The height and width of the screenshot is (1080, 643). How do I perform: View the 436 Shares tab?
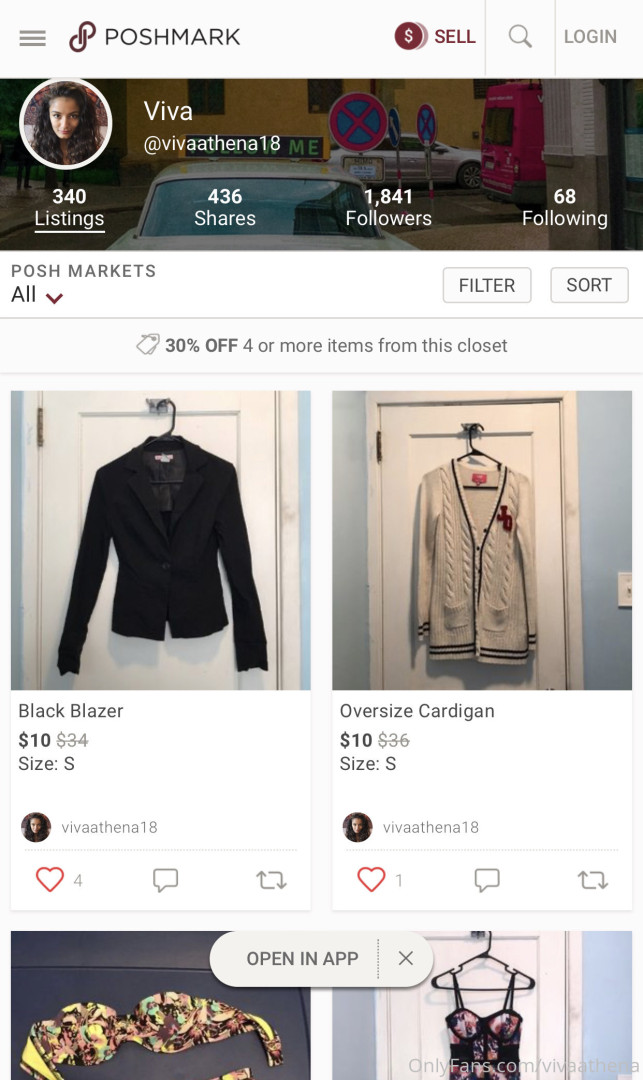pos(225,208)
